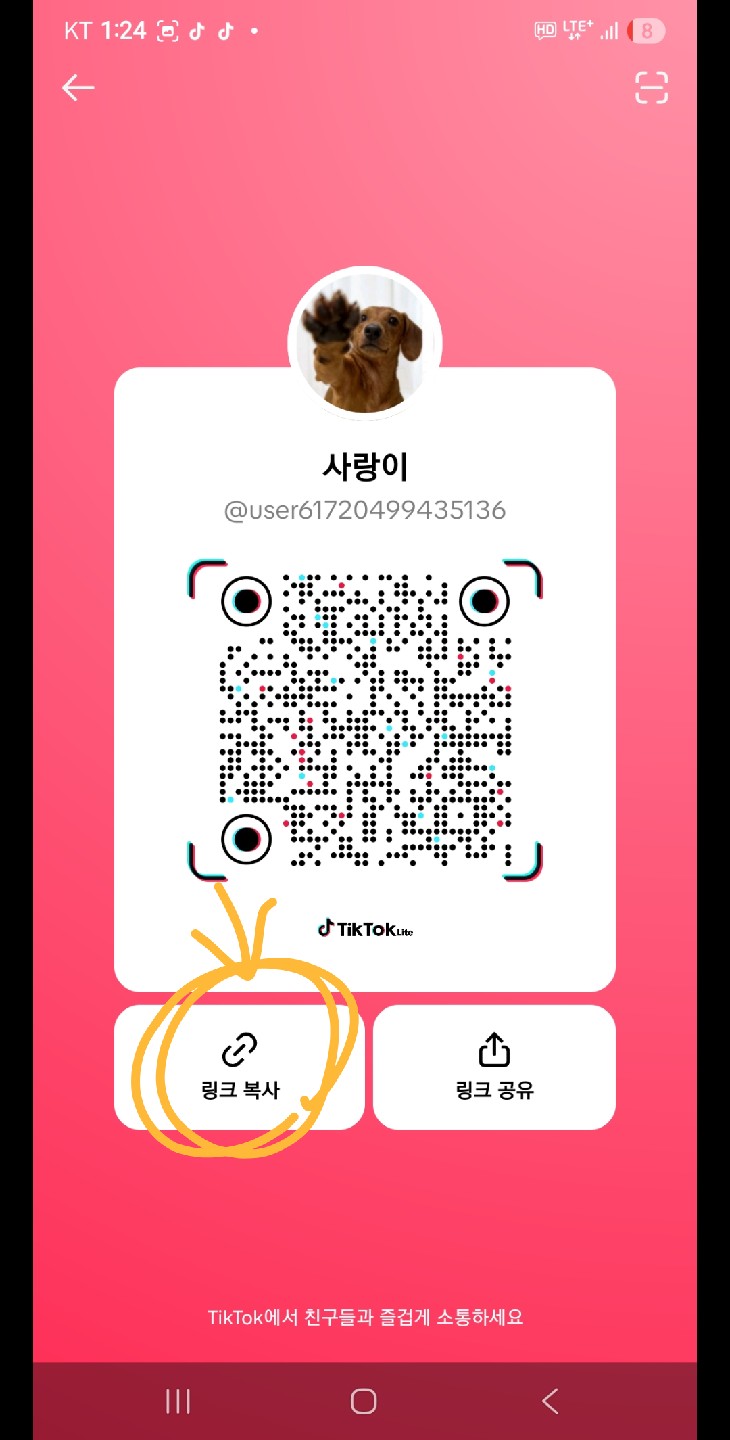This screenshot has height=1440, width=730.
Task: Tap the system home button
Action: [x=364, y=1401]
